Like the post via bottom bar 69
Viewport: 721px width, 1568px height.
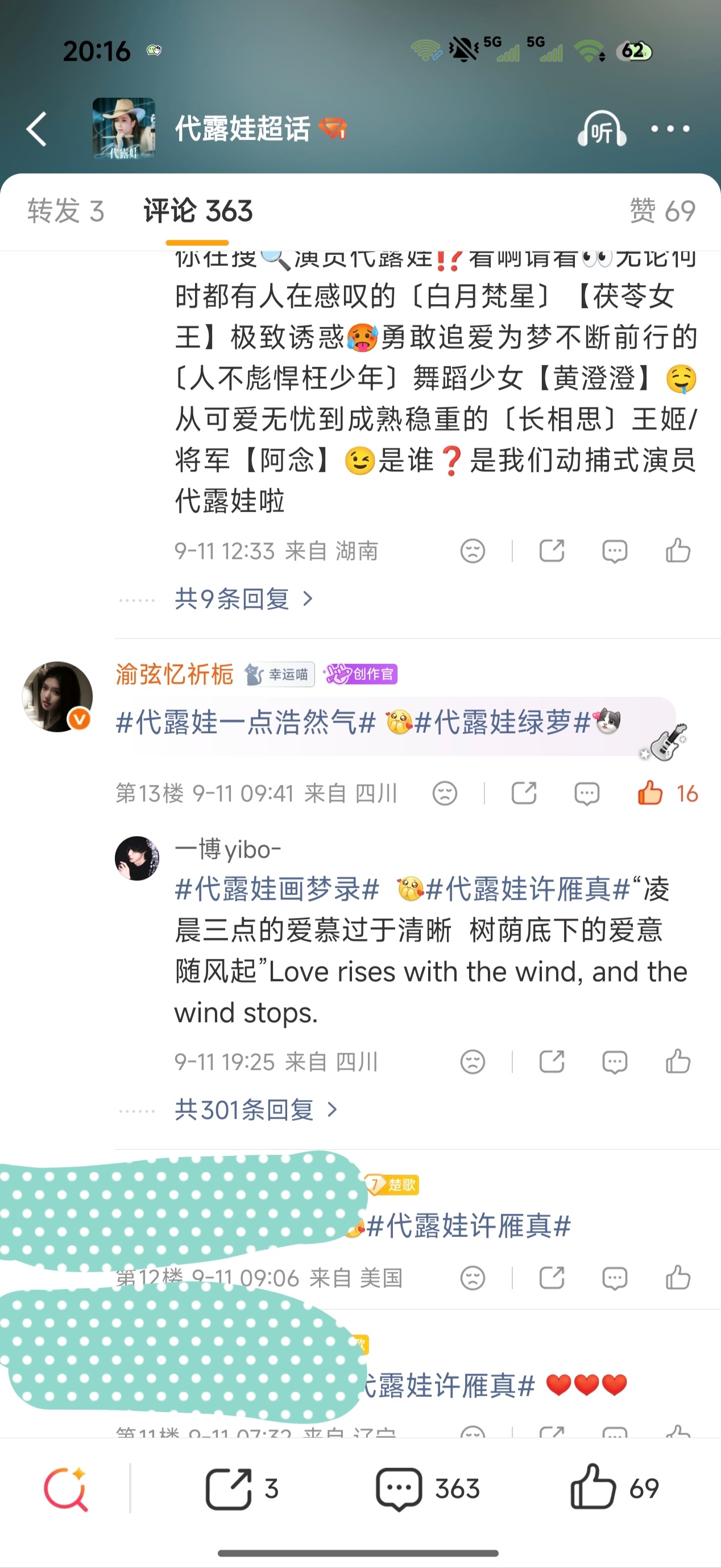point(615,1488)
